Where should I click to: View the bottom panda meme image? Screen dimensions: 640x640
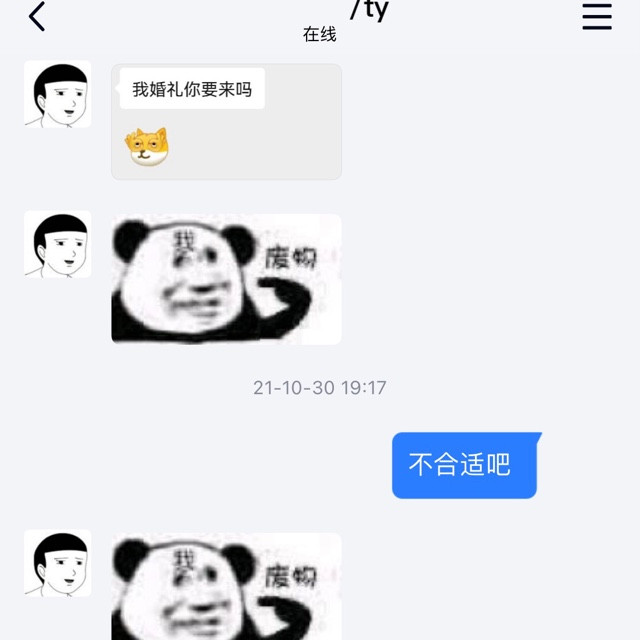click(226, 588)
